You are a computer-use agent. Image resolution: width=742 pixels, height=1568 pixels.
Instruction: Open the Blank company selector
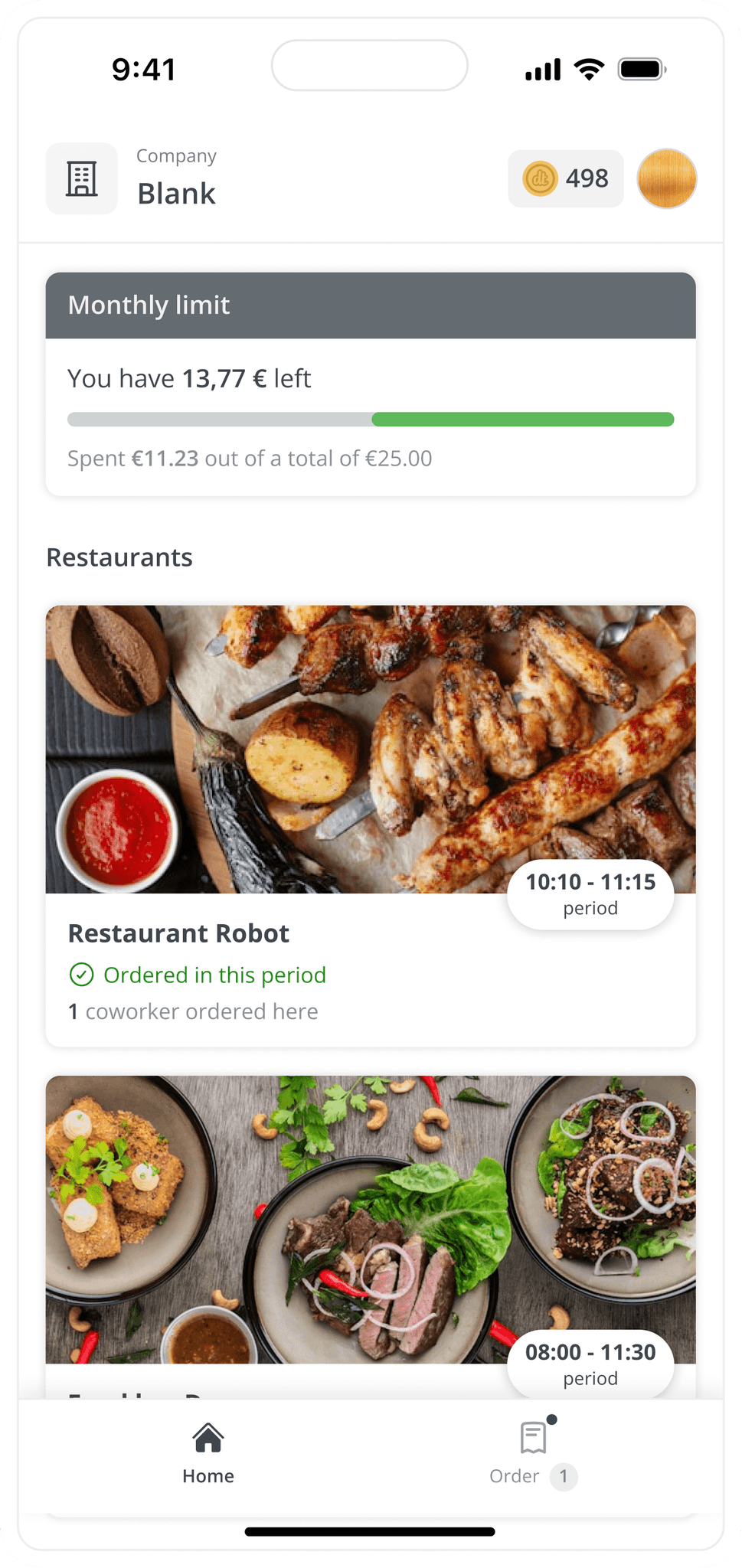click(132, 178)
